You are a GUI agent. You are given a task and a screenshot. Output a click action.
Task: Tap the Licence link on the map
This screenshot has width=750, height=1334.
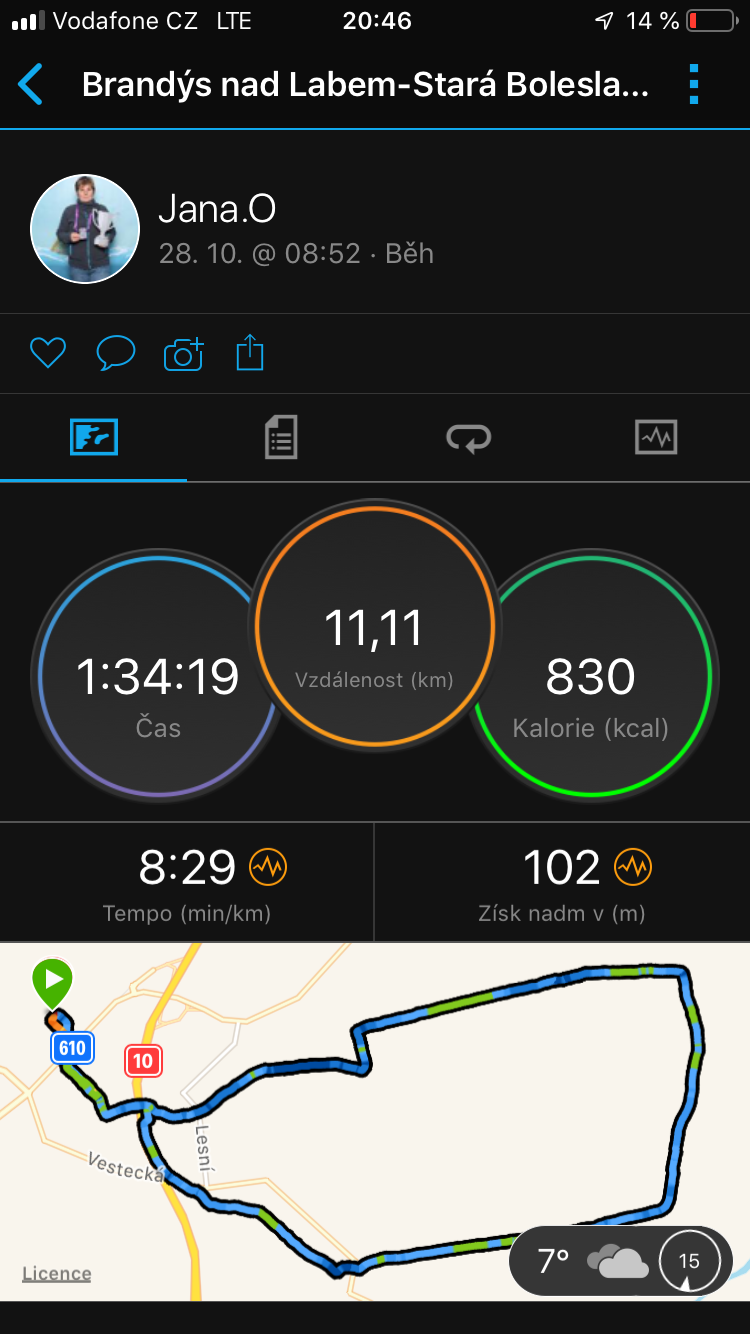pos(57,1273)
